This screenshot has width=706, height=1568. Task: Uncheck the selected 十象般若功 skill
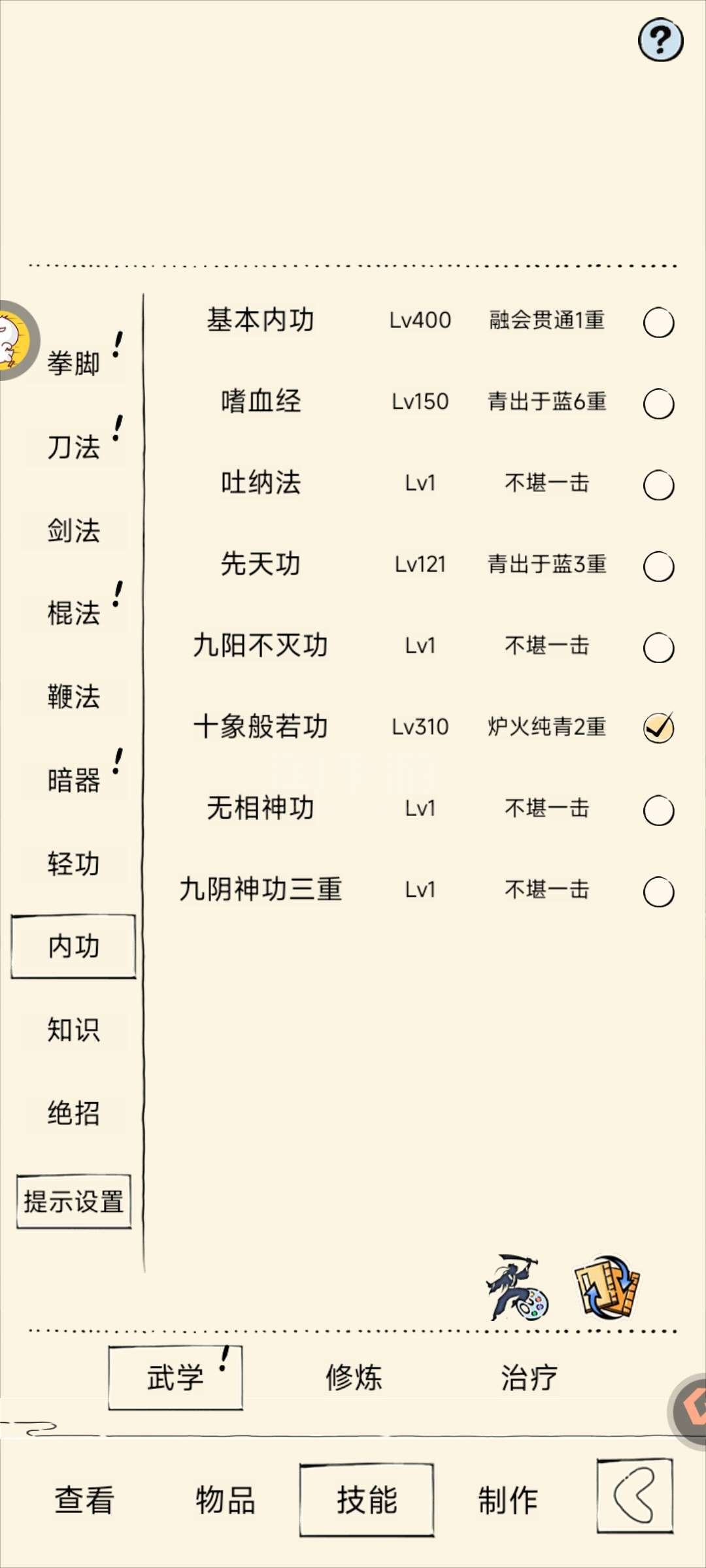(x=658, y=728)
